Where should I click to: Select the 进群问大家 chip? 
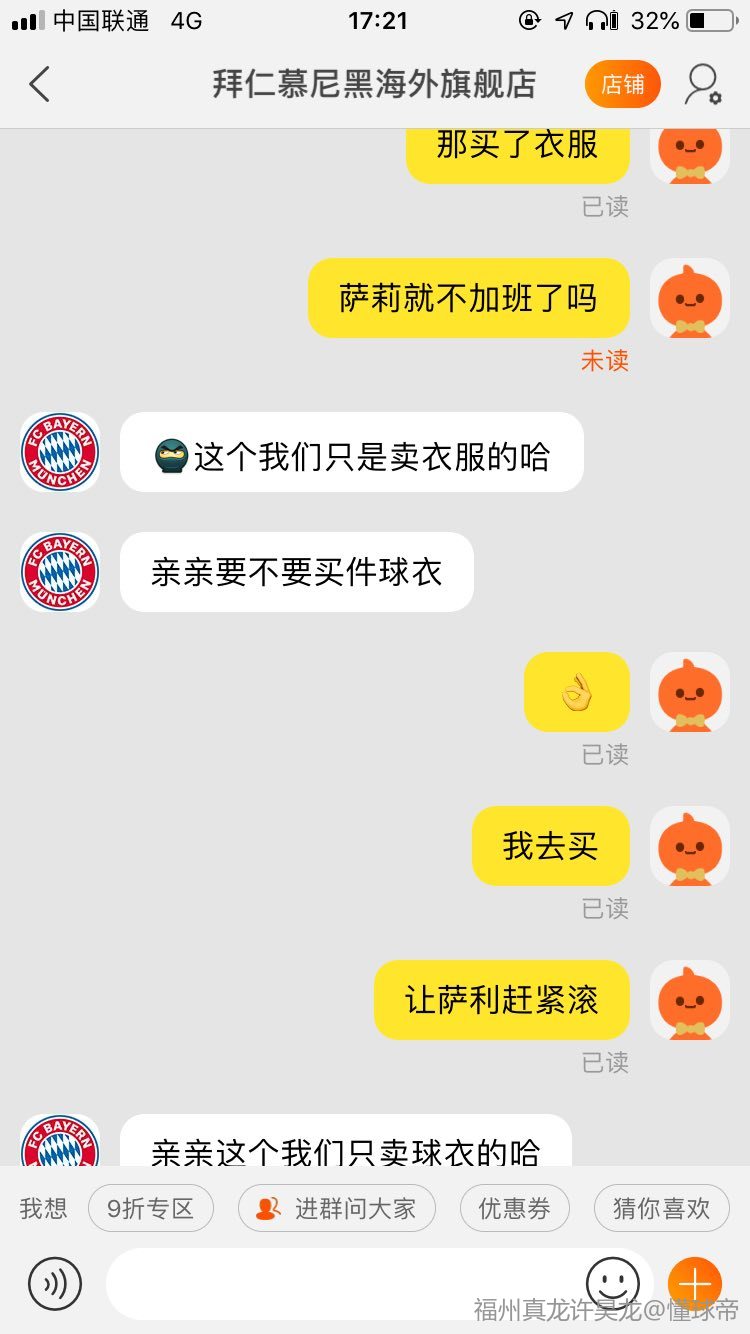point(337,1208)
